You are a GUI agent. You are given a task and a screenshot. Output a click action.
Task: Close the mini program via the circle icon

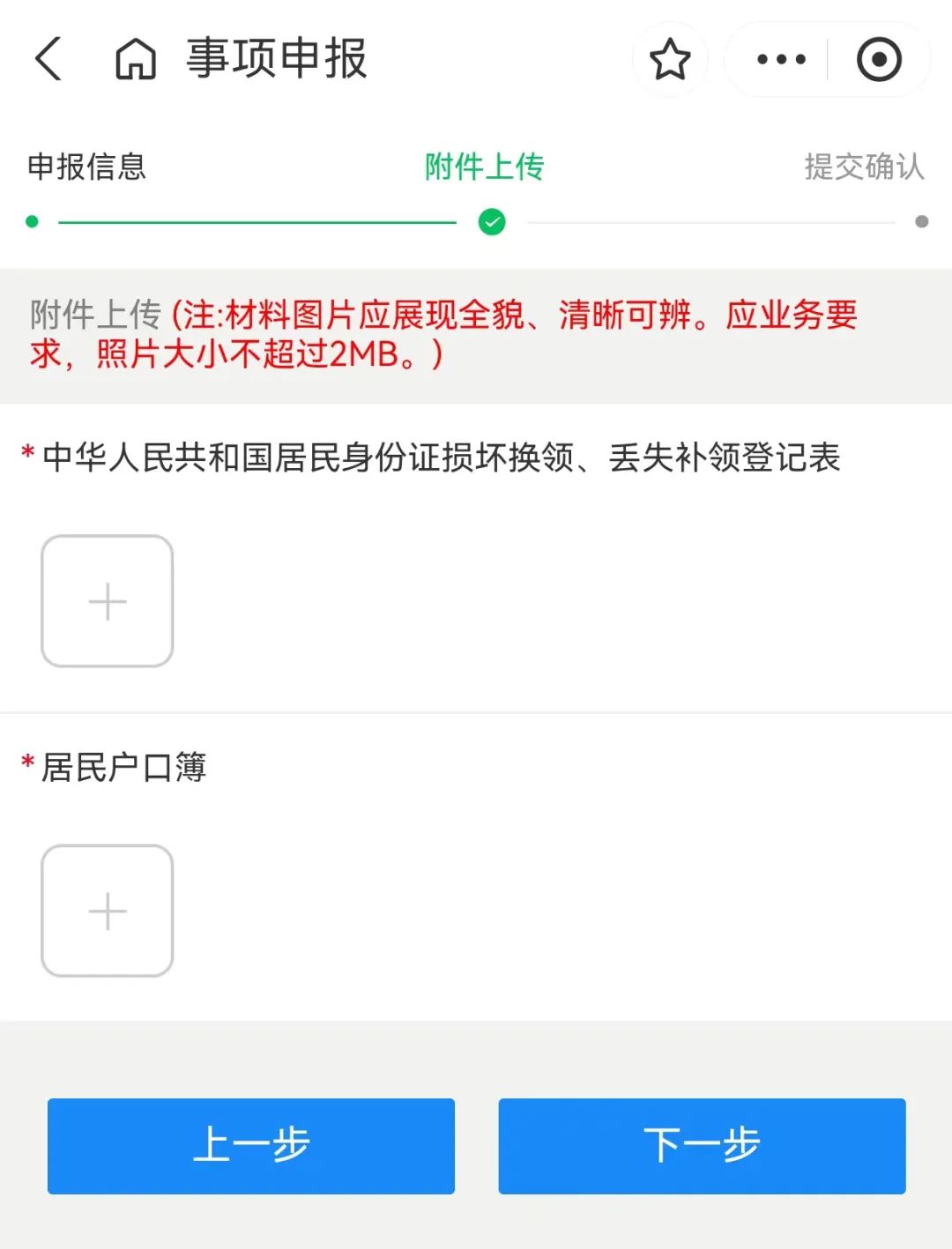pos(879,59)
